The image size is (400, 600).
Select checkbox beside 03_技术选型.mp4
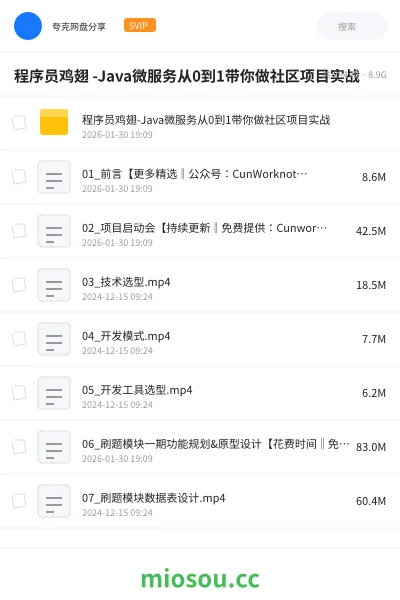pyautogui.click(x=19, y=285)
